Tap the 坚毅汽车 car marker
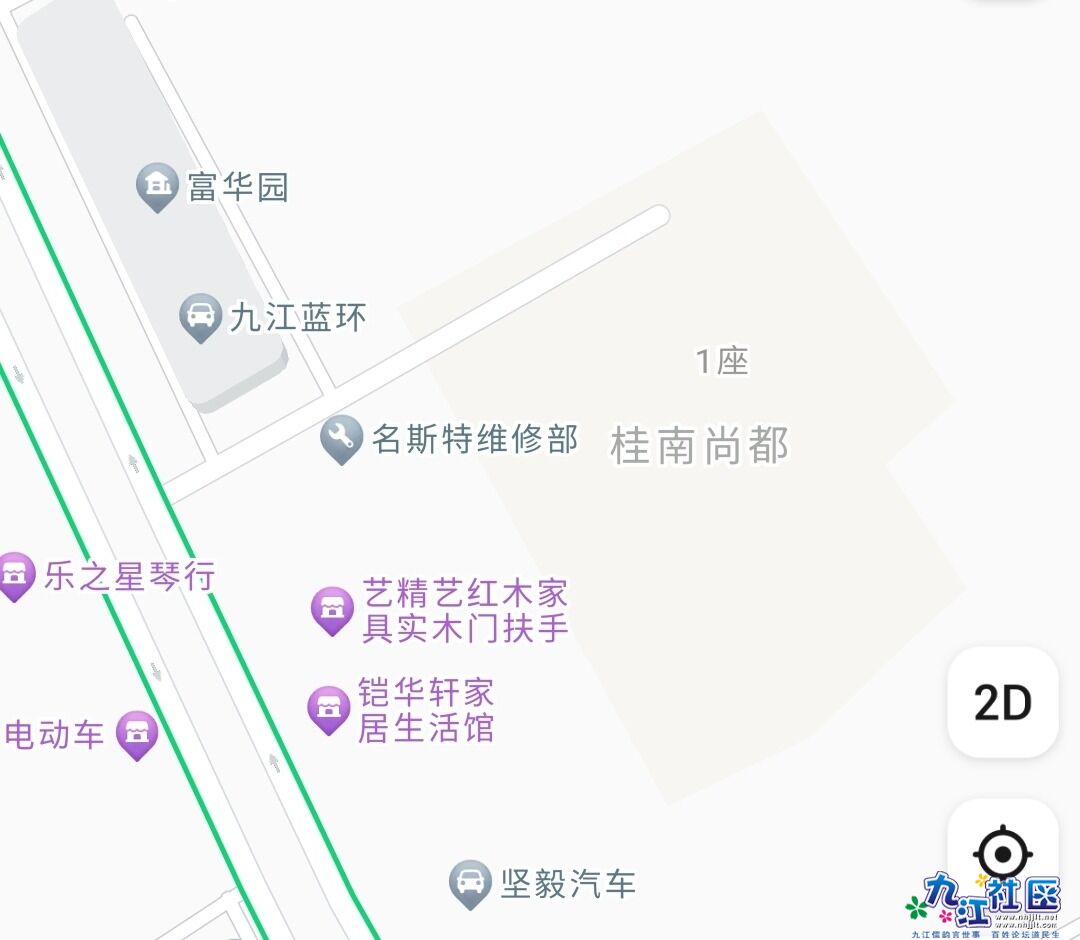 pos(470,882)
